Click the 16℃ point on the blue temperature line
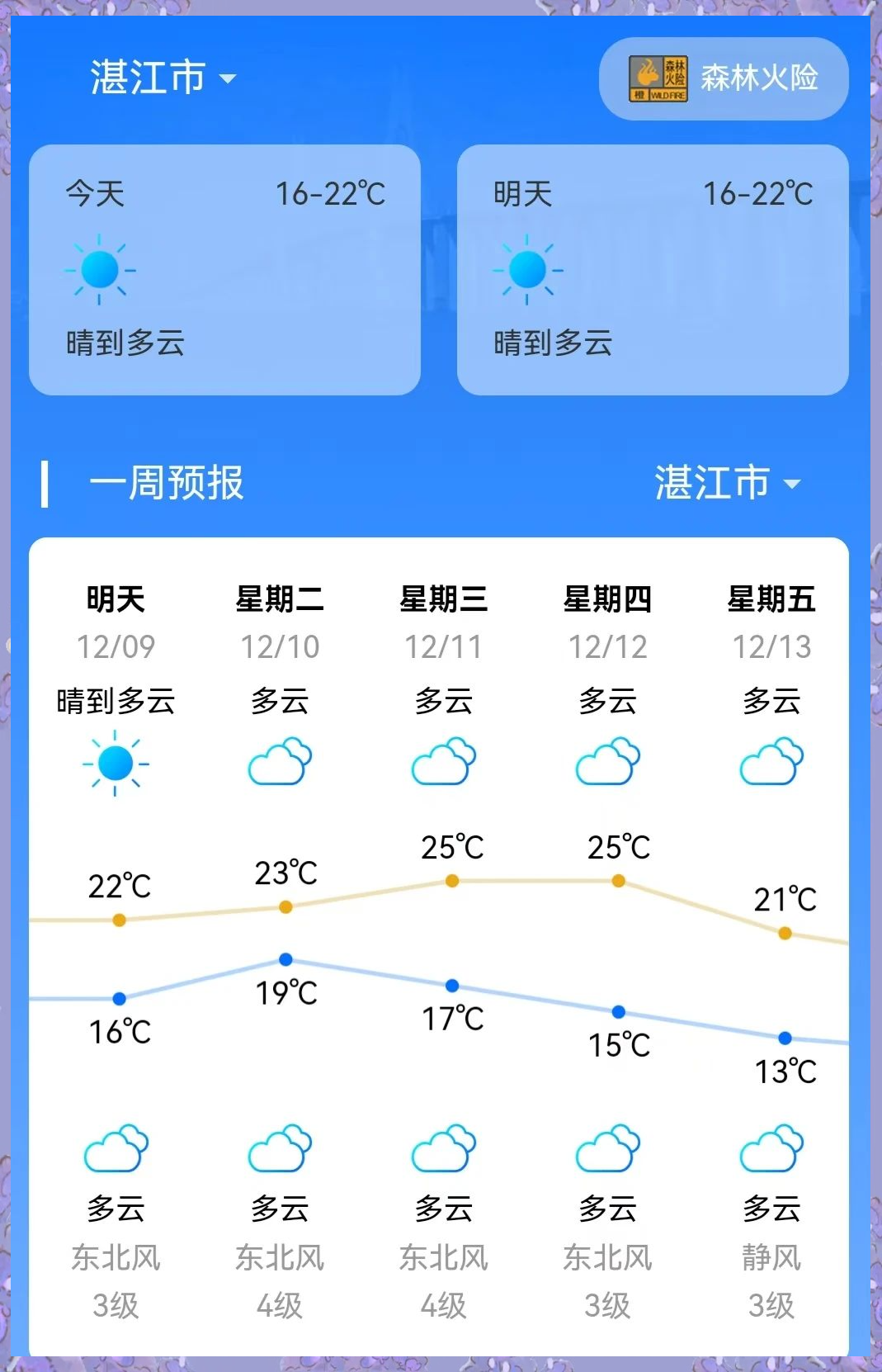The height and width of the screenshot is (1372, 882). 121,999
